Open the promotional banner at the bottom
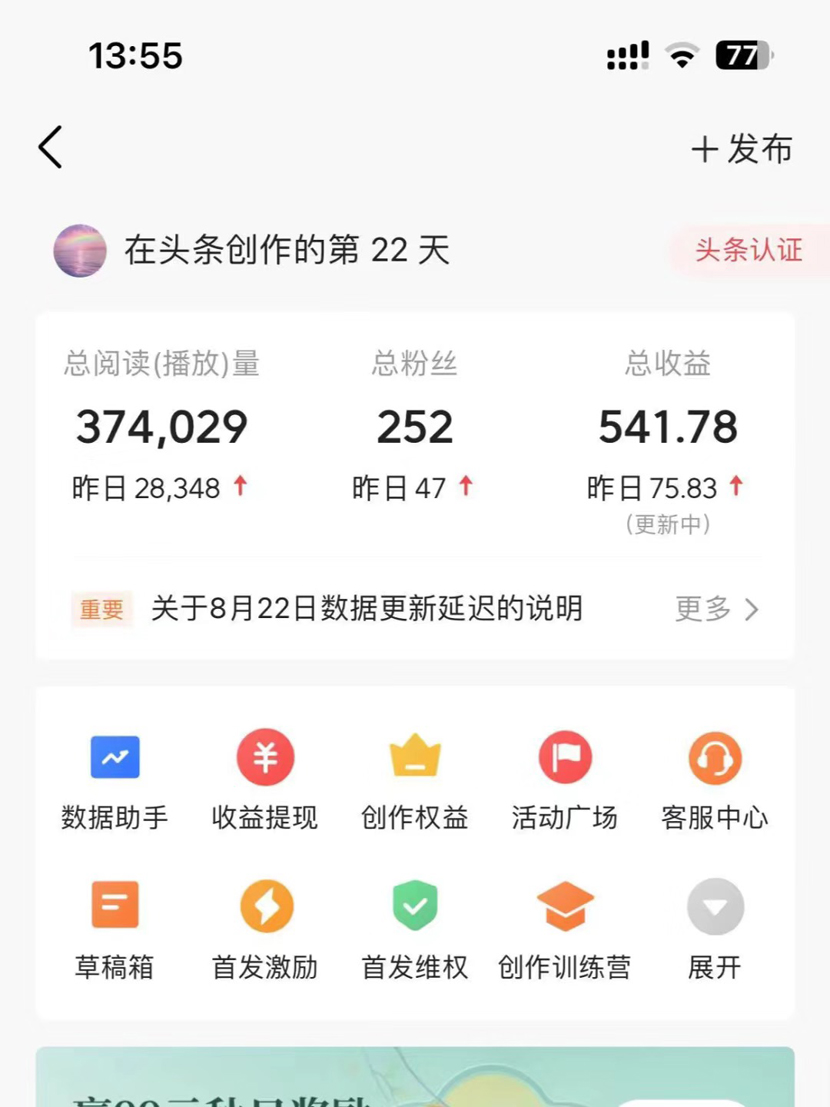Image resolution: width=830 pixels, height=1107 pixels. (415, 1078)
